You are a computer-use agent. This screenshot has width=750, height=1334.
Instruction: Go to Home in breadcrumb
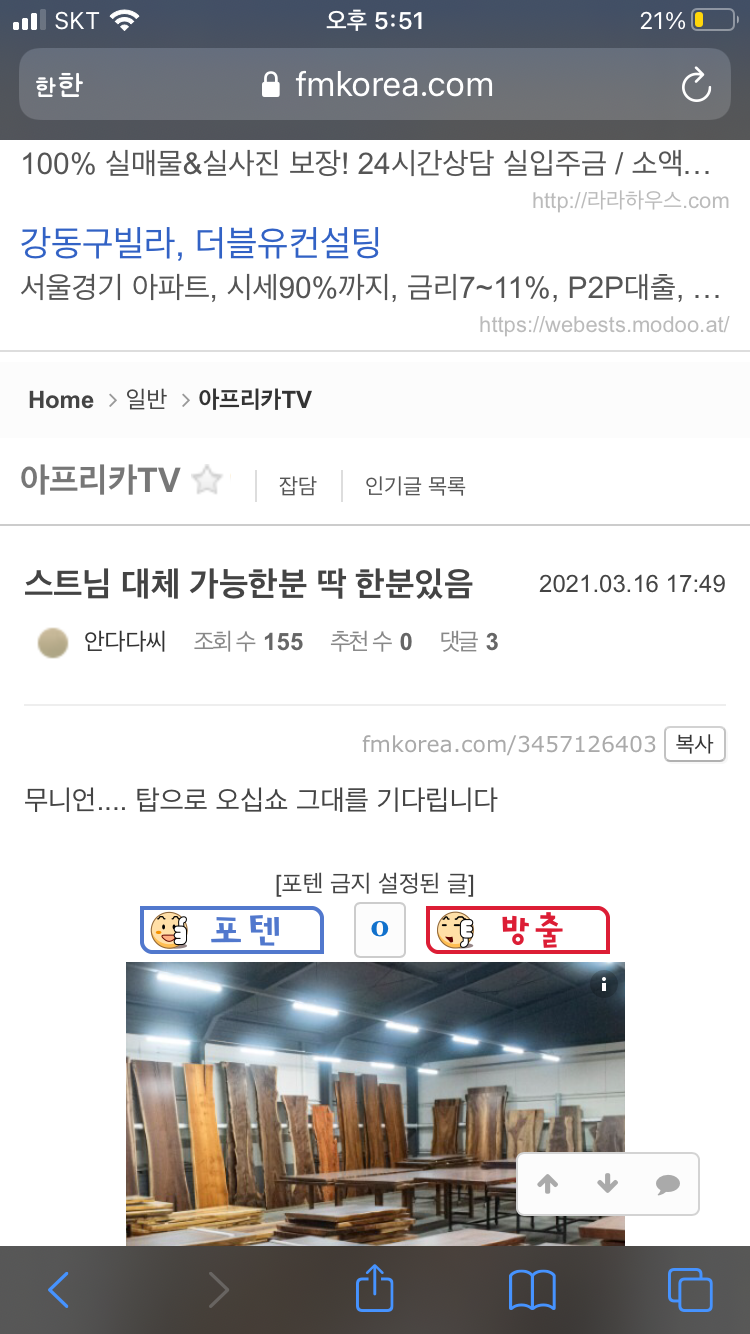(60, 400)
